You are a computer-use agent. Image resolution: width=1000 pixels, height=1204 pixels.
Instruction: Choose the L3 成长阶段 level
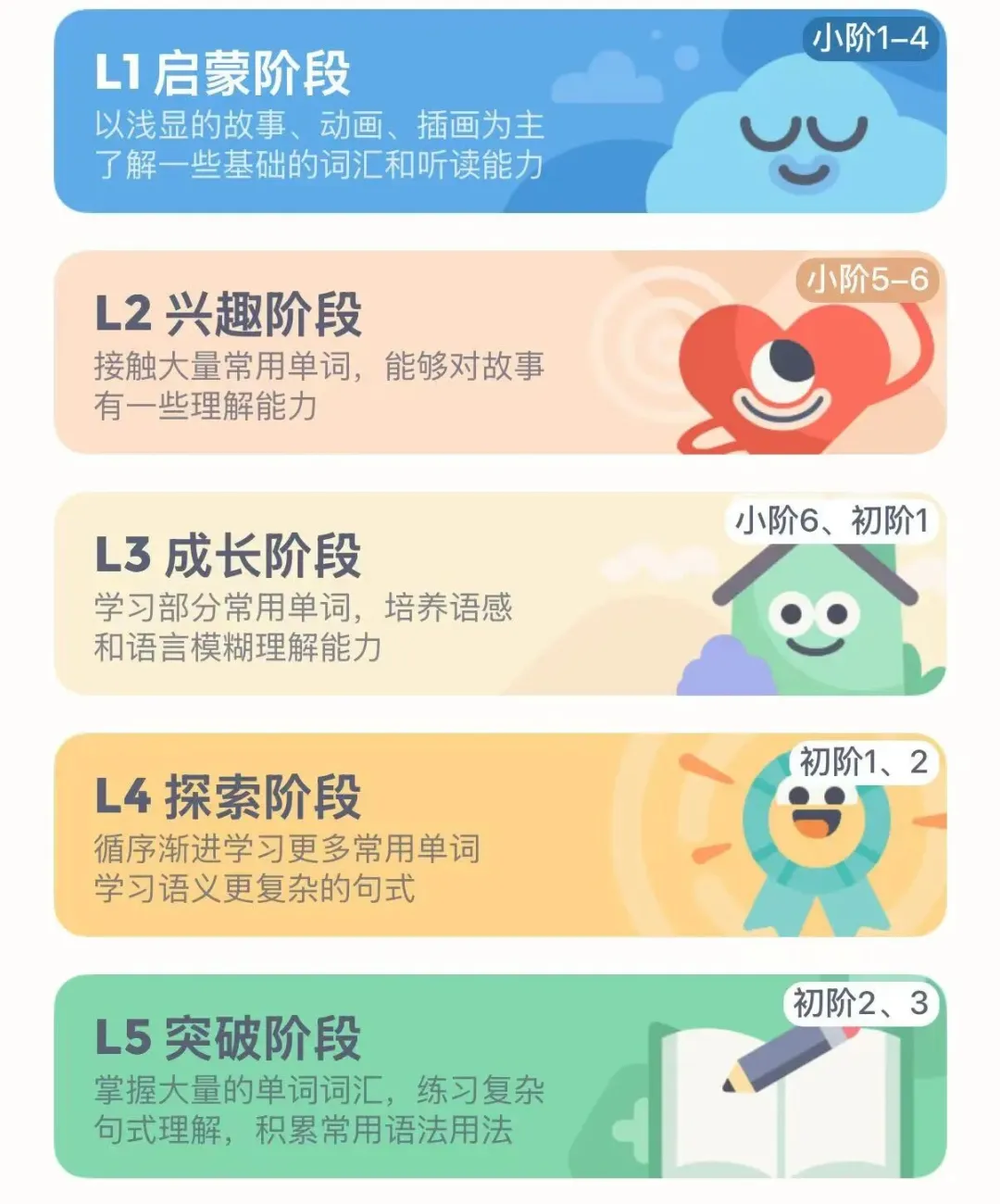[500, 595]
